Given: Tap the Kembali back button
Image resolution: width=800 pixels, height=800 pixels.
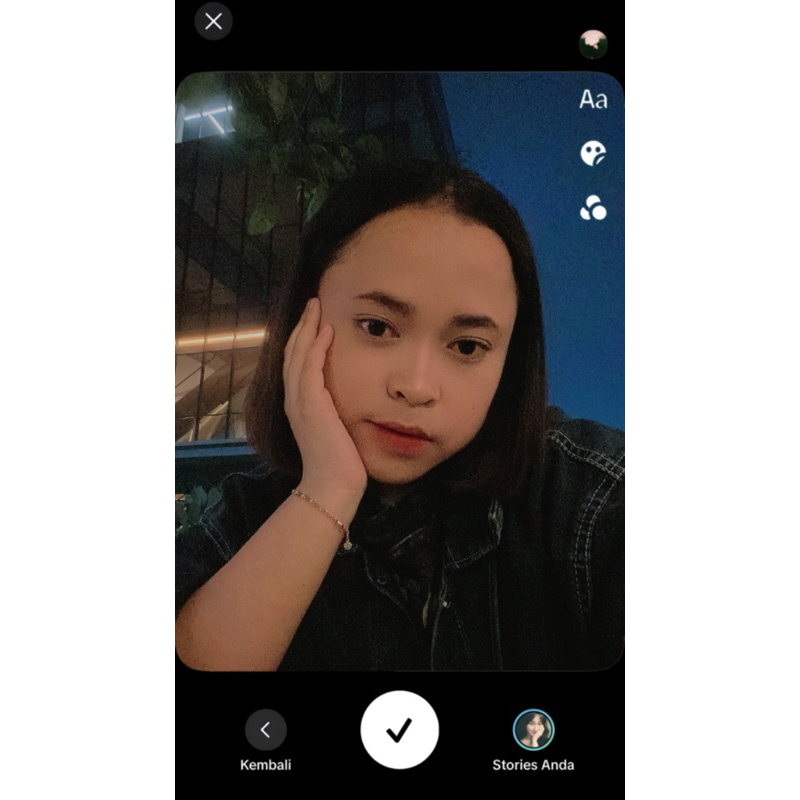Looking at the screenshot, I should click(x=265, y=730).
